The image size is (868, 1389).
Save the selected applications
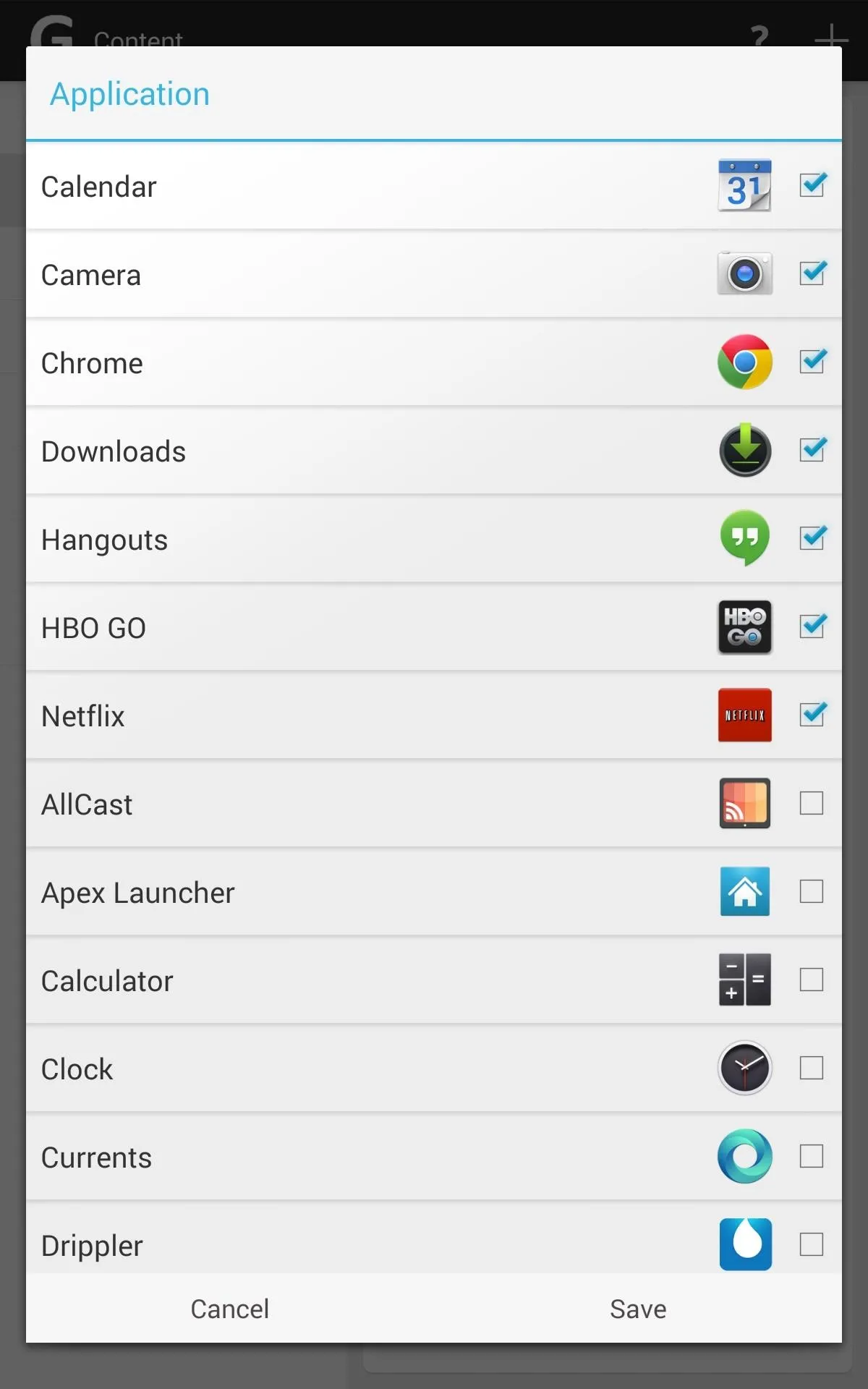click(638, 1309)
